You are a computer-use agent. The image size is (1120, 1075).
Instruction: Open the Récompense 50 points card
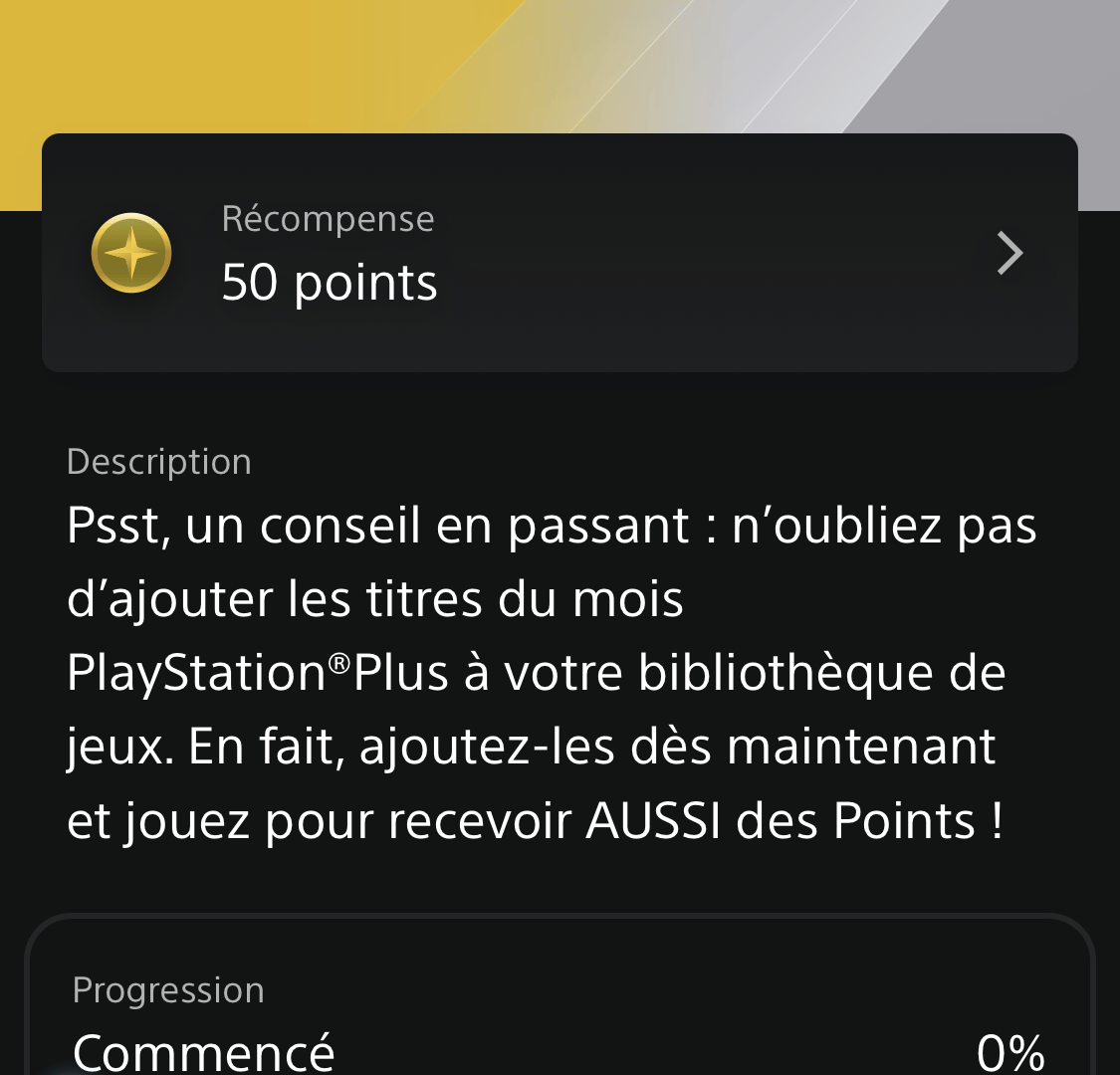click(x=559, y=253)
